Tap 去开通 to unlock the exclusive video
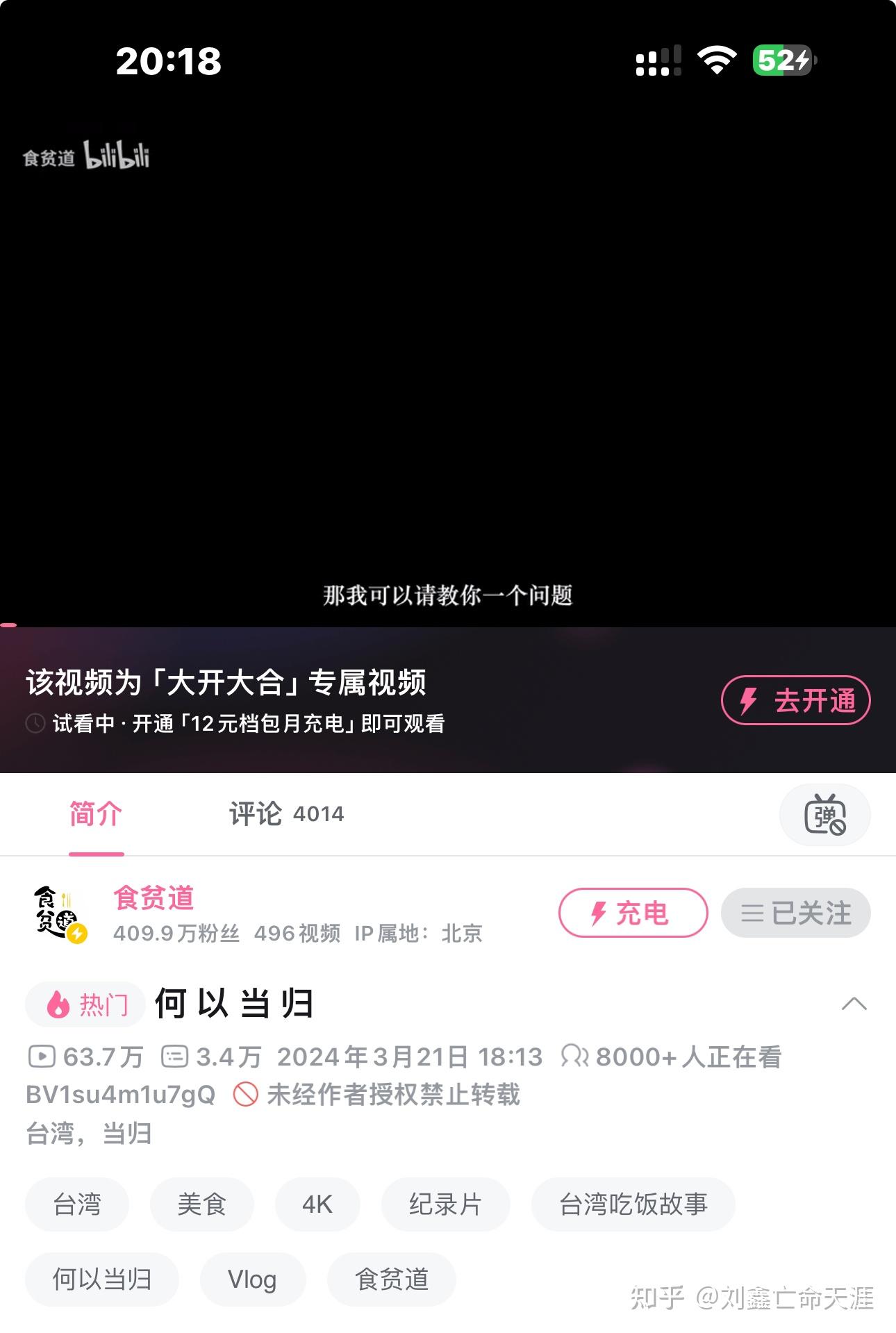The width and height of the screenshot is (896, 1333). coord(795,700)
